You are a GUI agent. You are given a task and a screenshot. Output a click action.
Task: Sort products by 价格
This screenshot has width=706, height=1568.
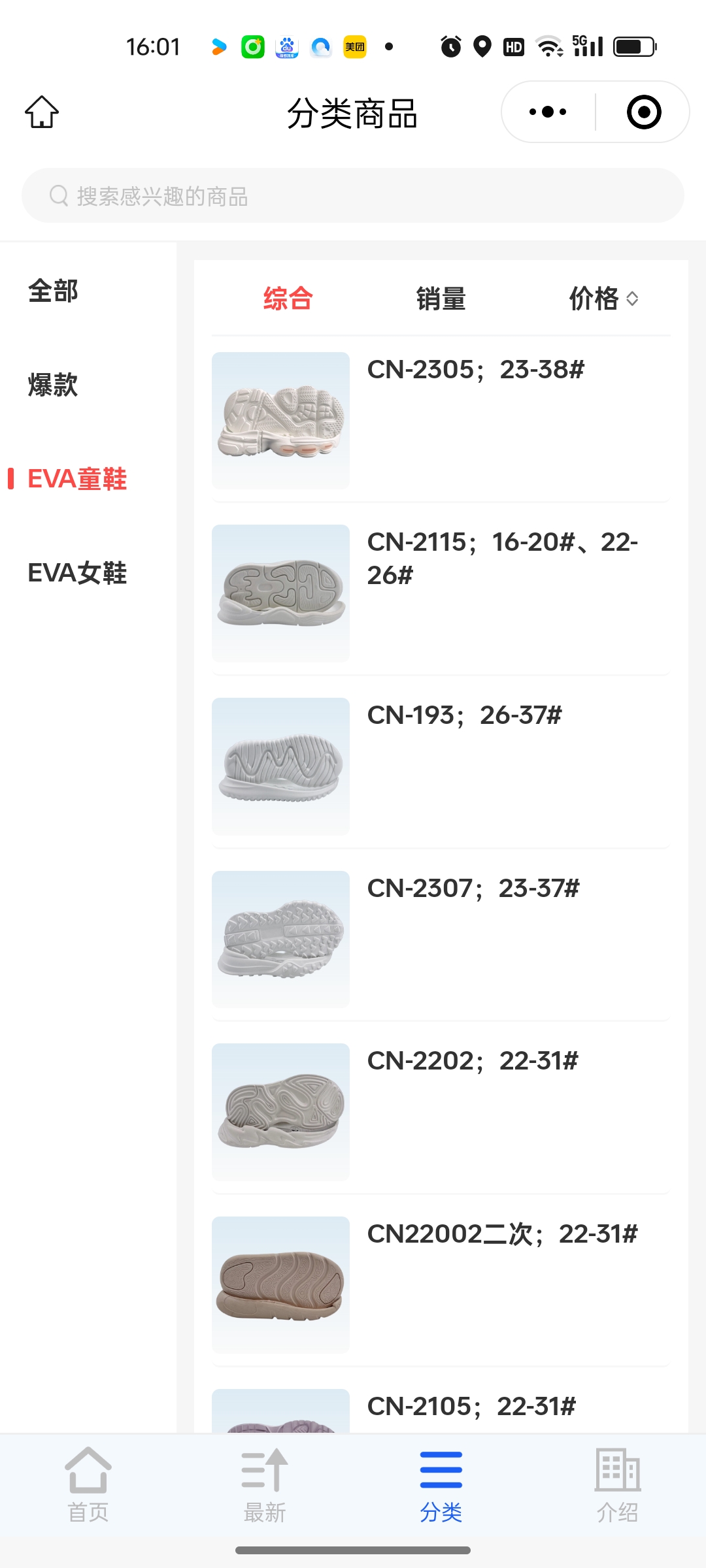click(x=603, y=299)
